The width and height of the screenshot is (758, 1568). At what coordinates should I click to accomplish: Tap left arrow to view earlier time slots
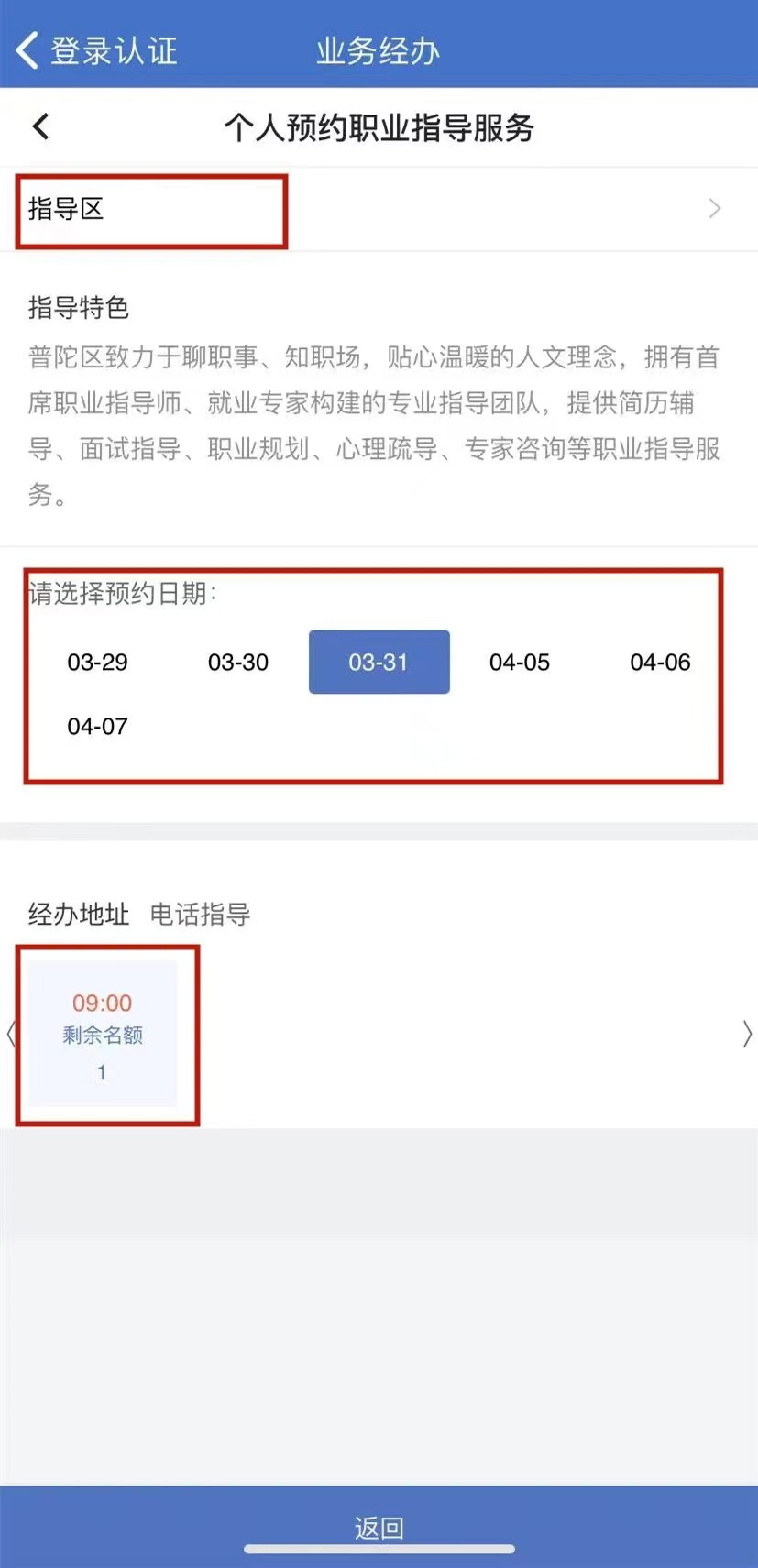pyautogui.click(x=11, y=1034)
